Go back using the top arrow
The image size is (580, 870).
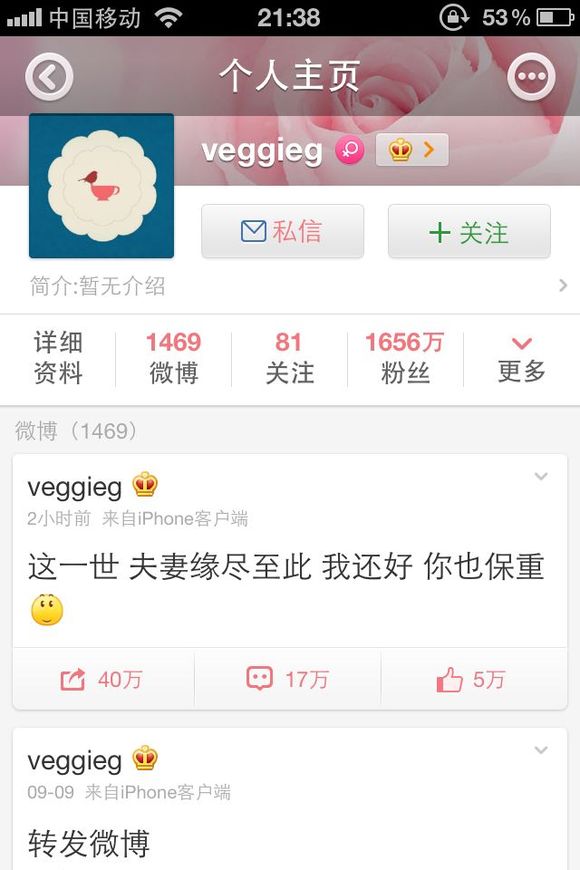pos(49,77)
